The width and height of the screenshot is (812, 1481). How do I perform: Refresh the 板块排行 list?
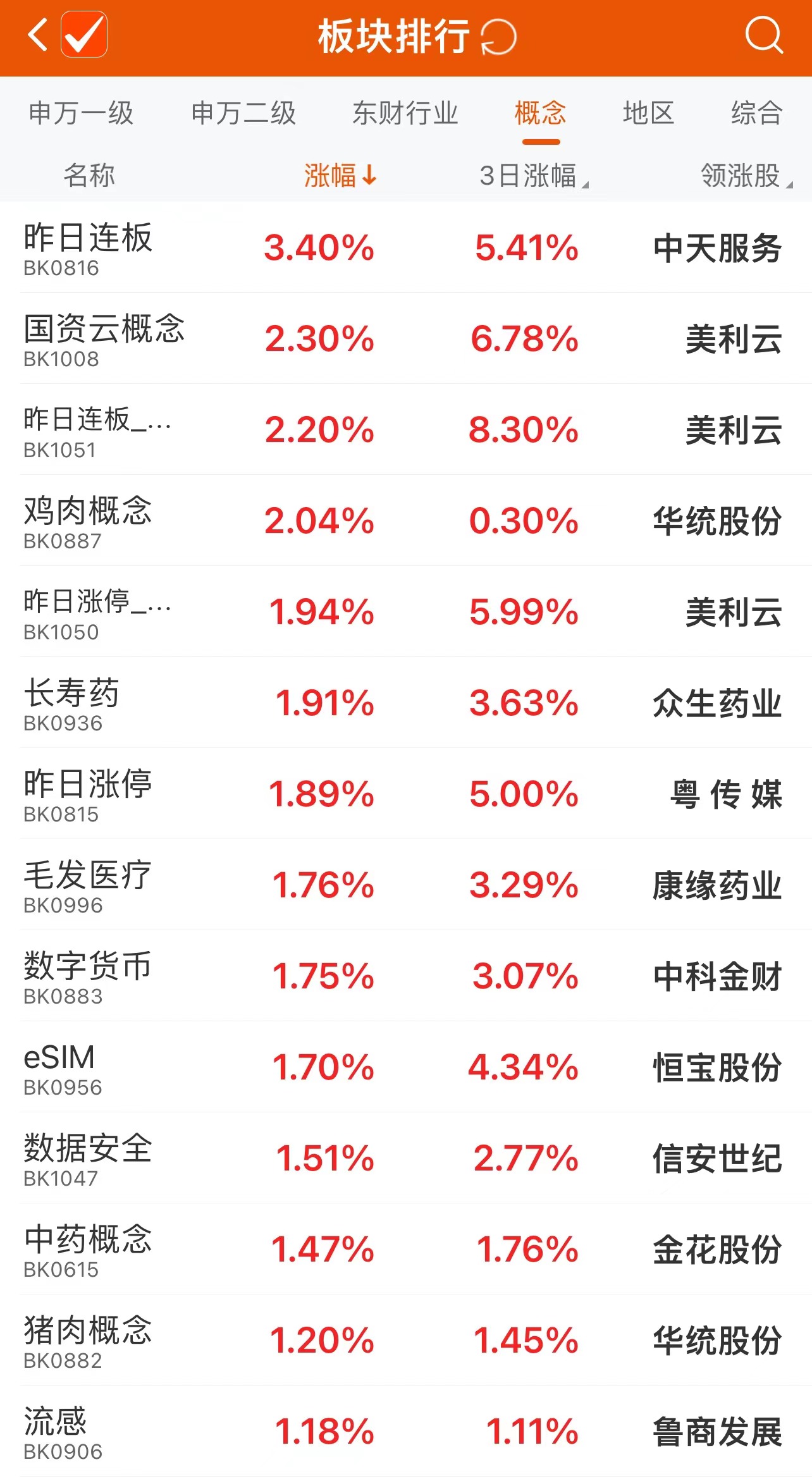(498, 38)
